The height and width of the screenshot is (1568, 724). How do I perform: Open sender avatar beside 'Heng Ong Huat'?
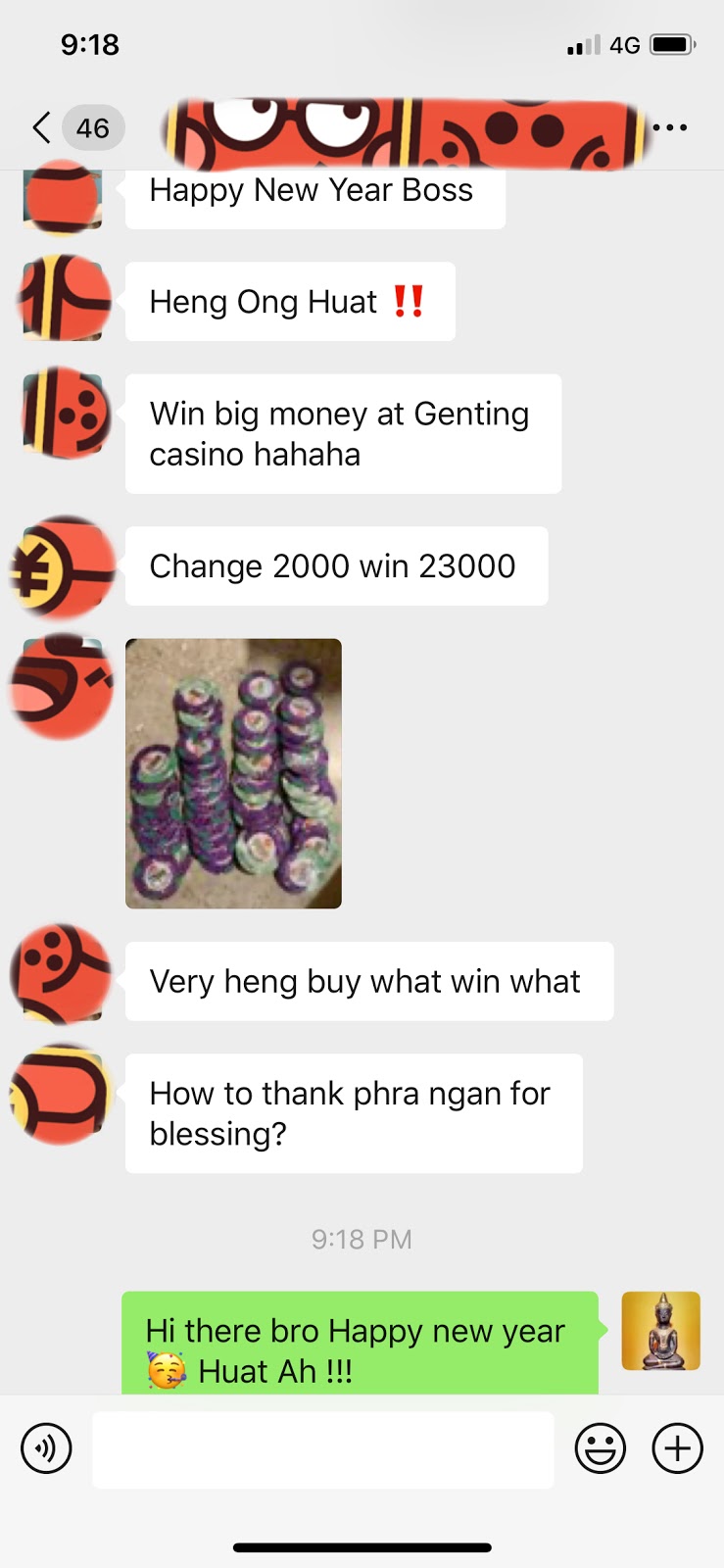tap(64, 299)
